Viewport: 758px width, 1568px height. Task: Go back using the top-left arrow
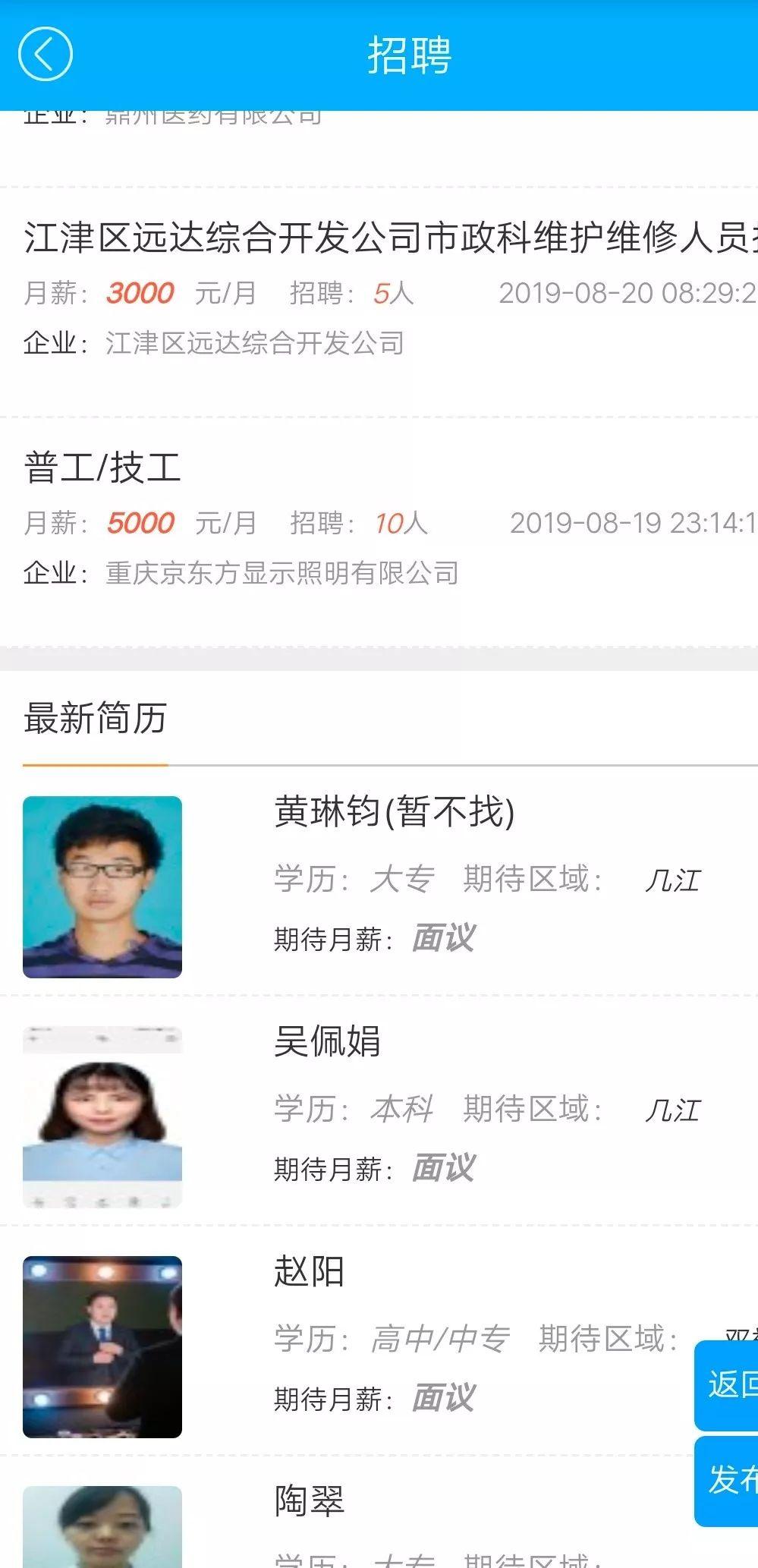click(x=45, y=54)
